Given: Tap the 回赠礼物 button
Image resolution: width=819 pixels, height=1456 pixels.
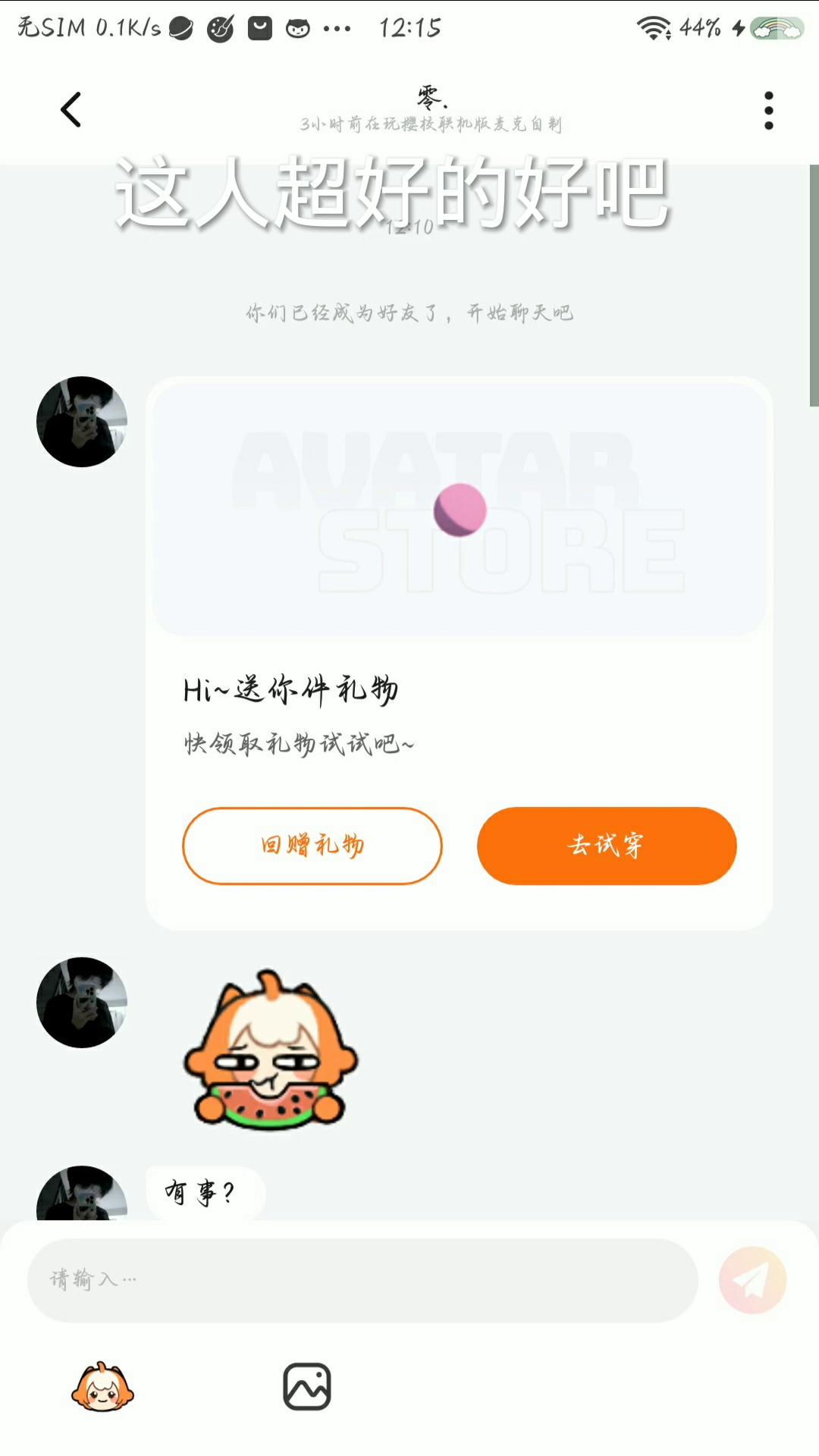Looking at the screenshot, I should pyautogui.click(x=312, y=846).
